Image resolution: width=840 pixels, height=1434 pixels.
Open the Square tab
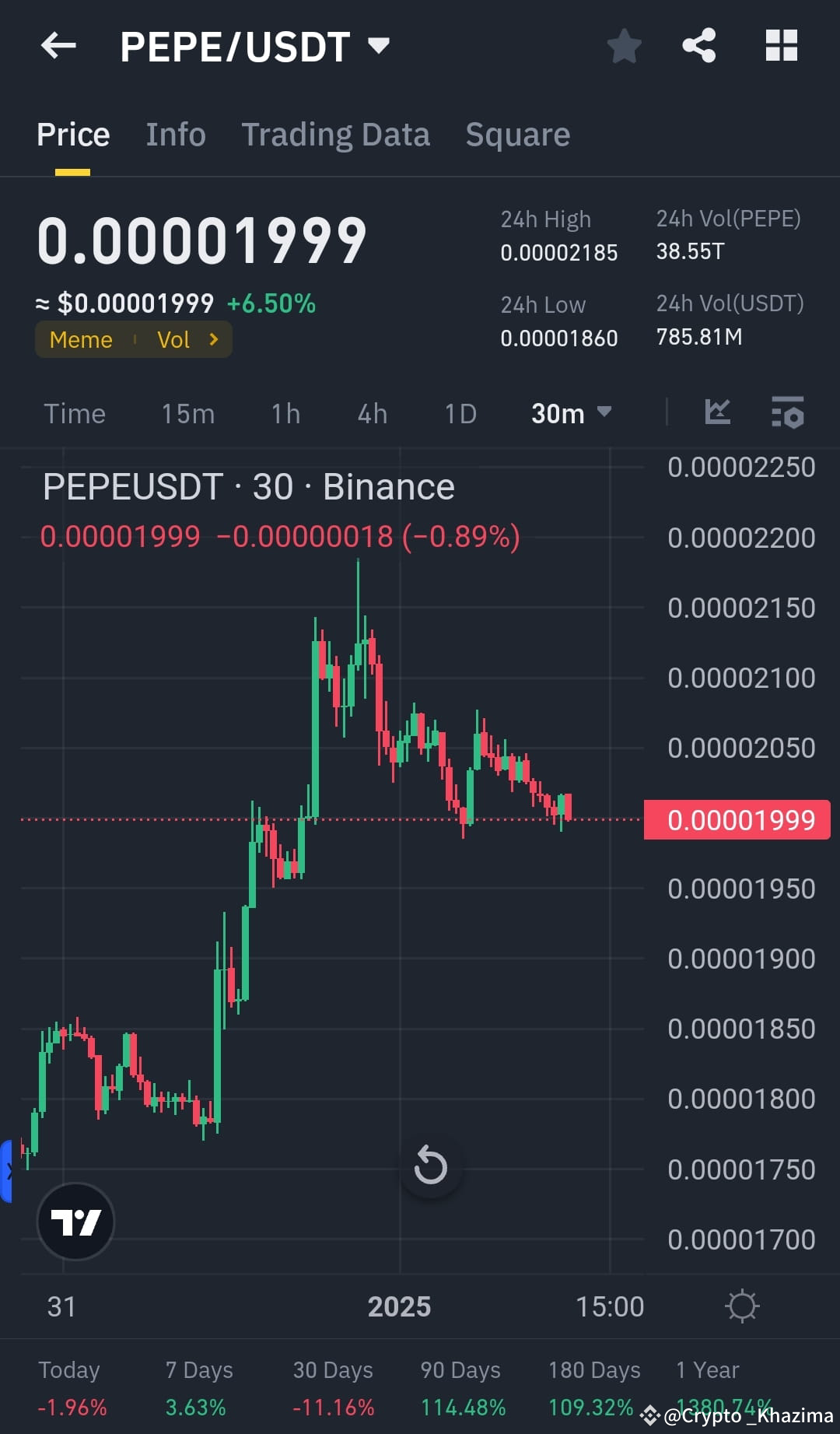tap(517, 134)
